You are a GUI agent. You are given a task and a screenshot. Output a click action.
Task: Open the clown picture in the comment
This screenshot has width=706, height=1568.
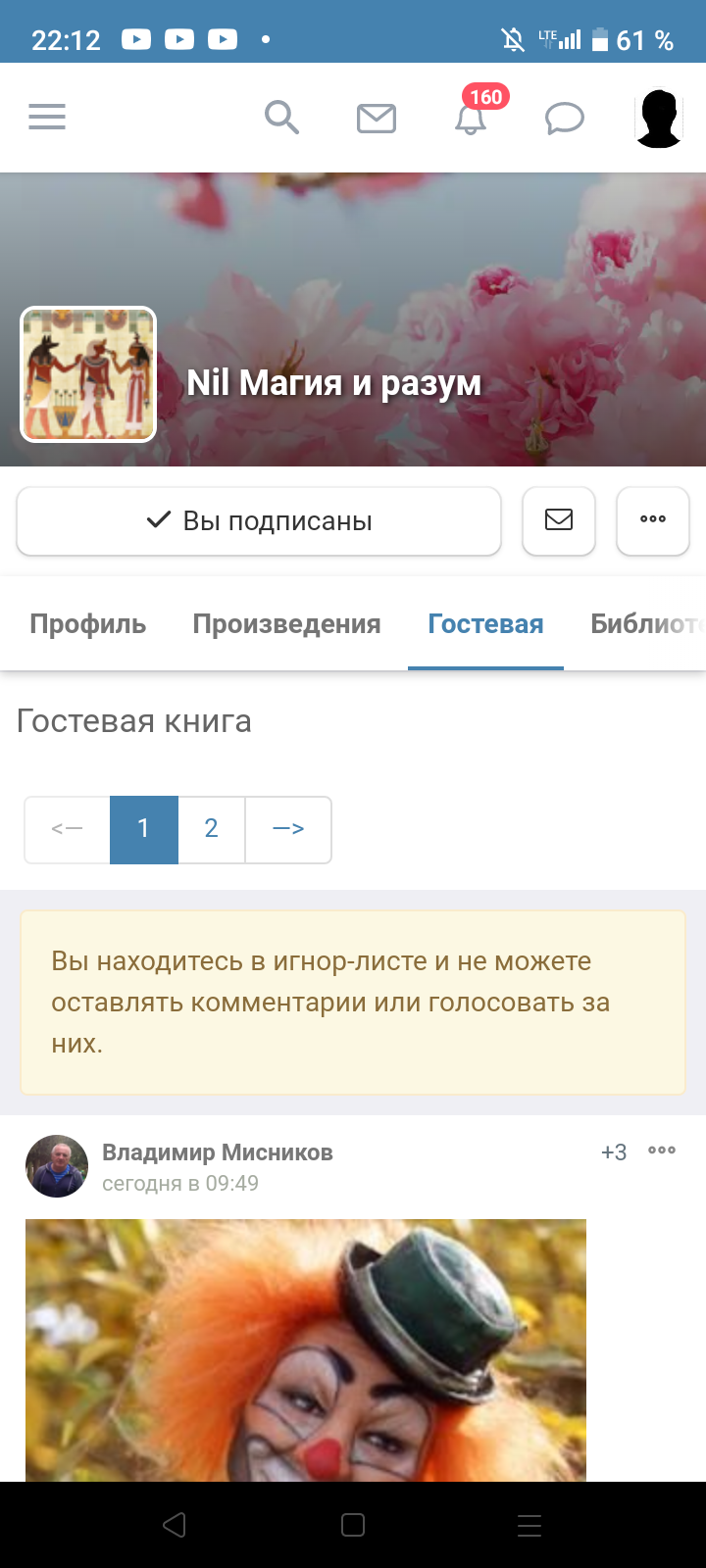pyautogui.click(x=306, y=1350)
